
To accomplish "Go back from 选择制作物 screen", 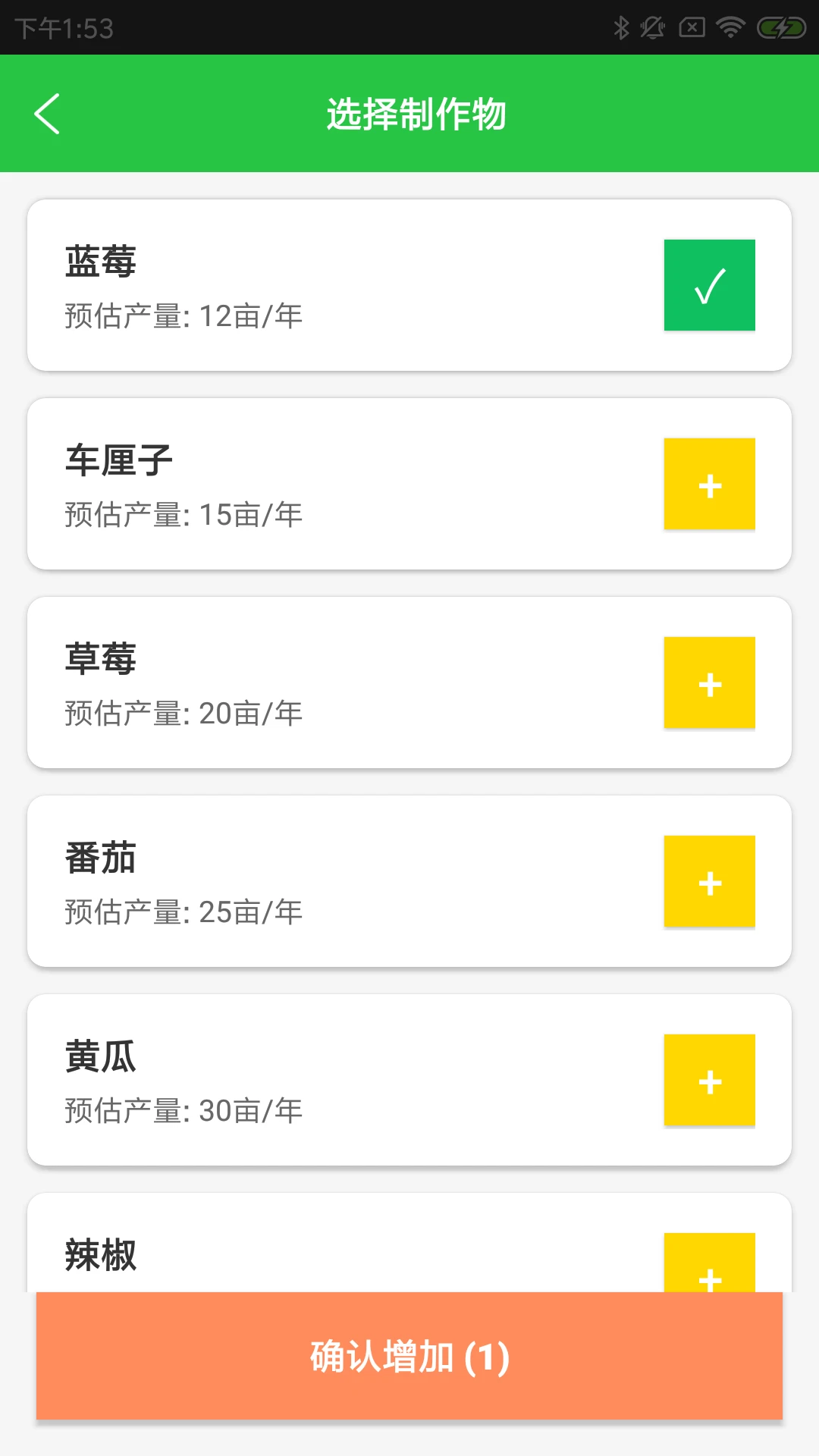I will tap(47, 114).
